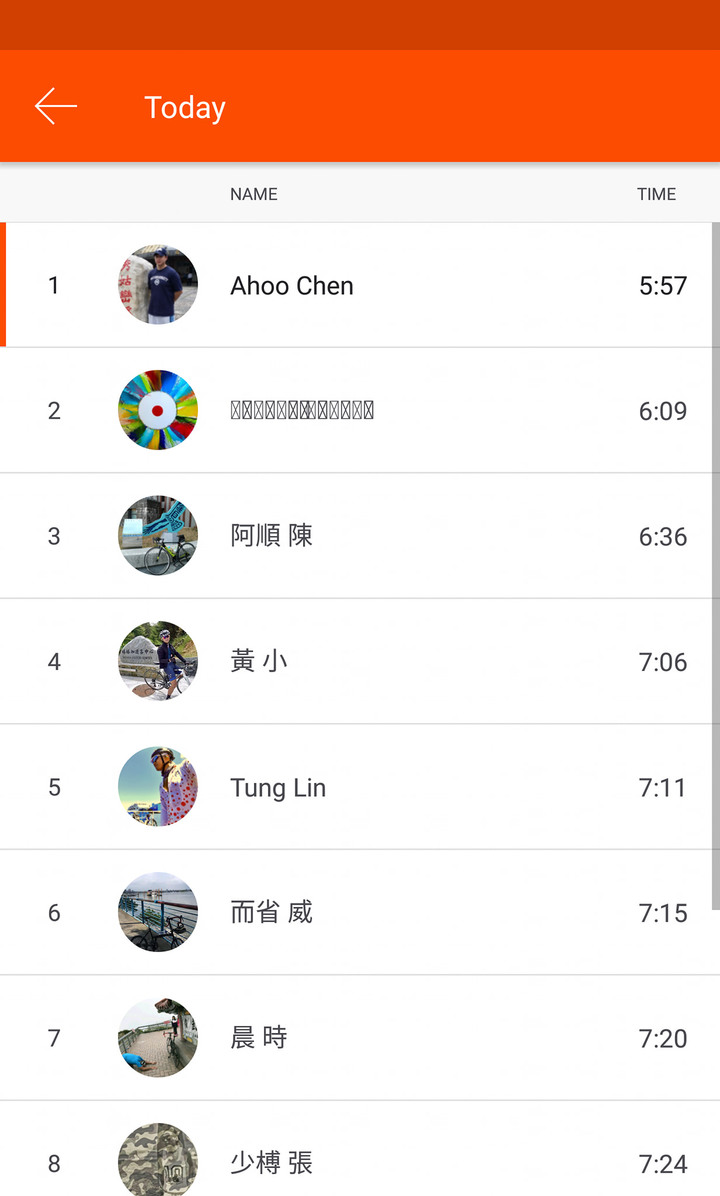Open Tung Lin's leaderboard entry
720x1196 pixels.
tap(360, 786)
